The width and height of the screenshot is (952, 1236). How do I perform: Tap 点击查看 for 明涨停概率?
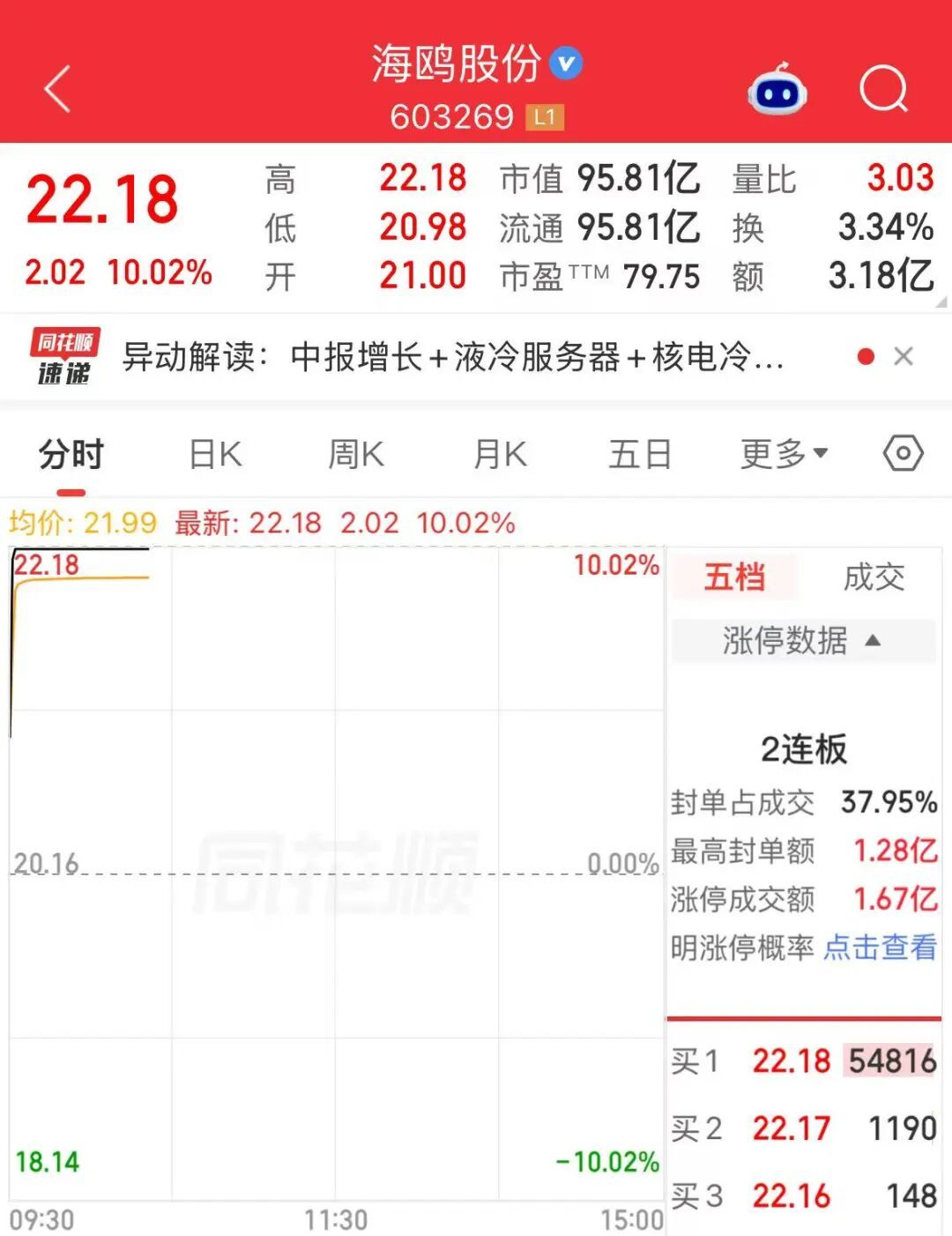point(880,948)
